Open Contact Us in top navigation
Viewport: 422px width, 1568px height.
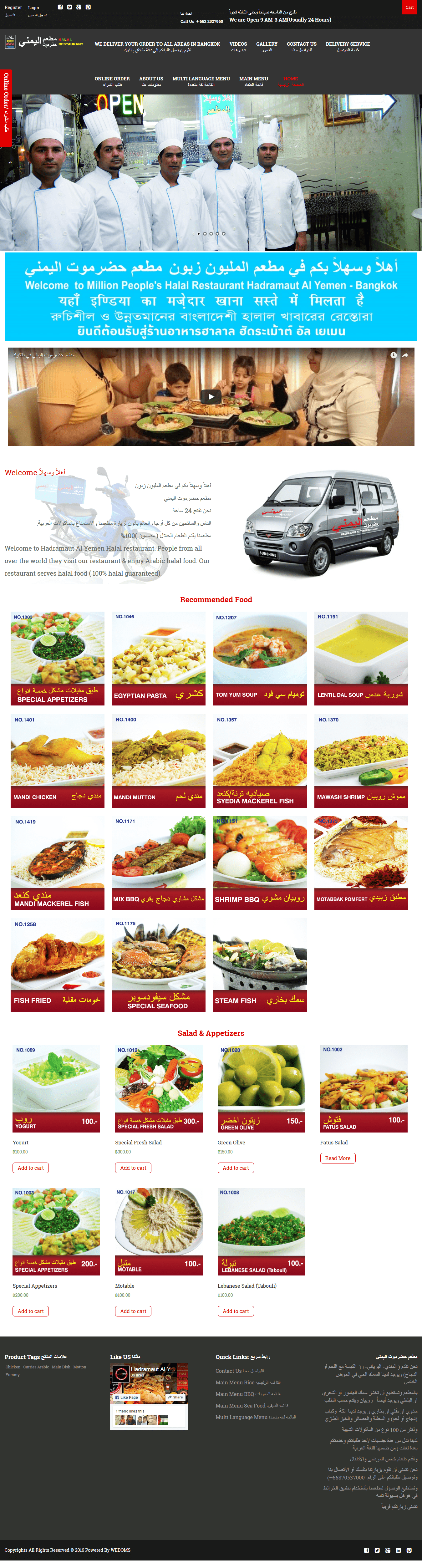[302, 46]
